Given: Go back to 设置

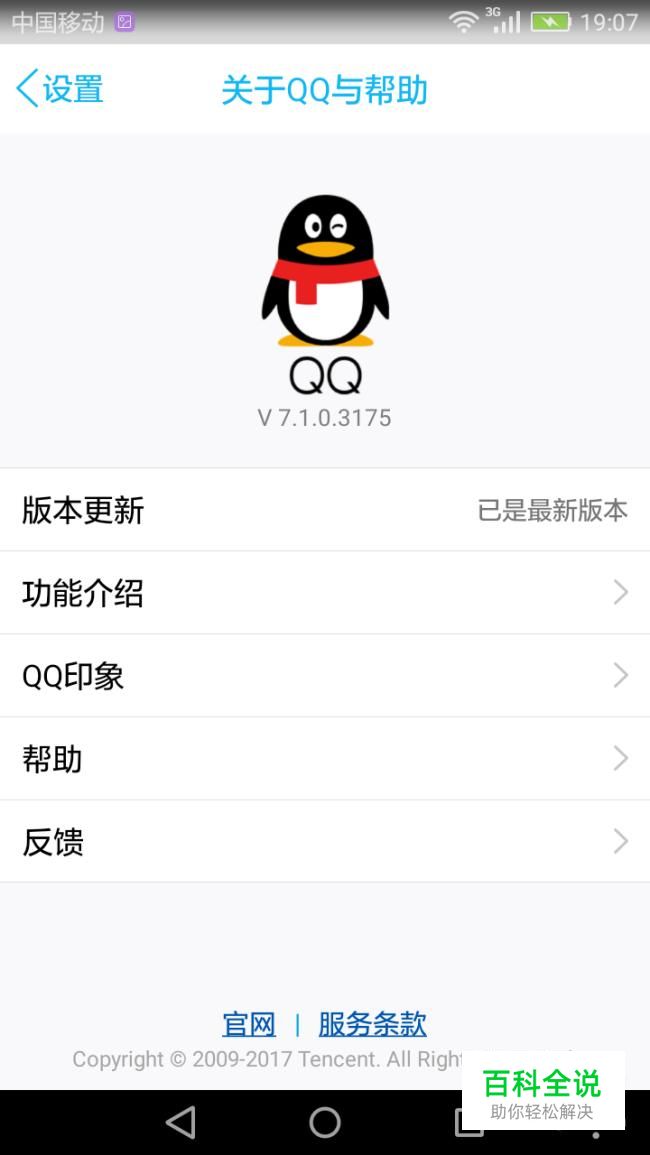Looking at the screenshot, I should (60, 89).
